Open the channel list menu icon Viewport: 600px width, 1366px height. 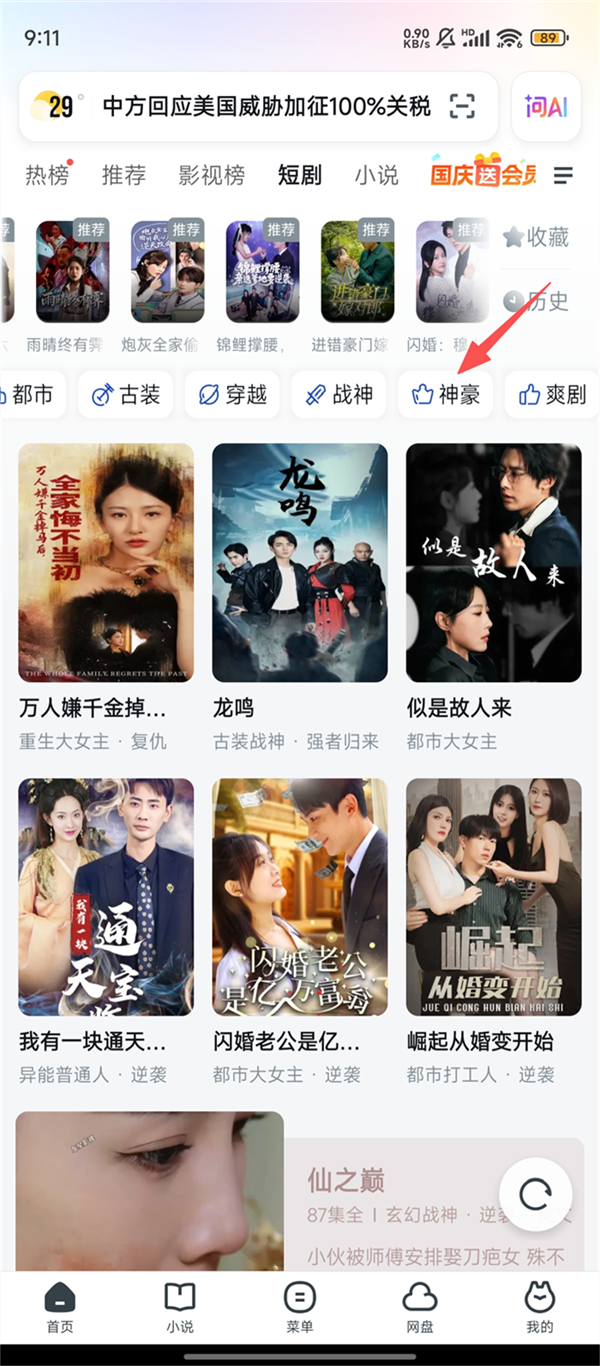[x=564, y=176]
